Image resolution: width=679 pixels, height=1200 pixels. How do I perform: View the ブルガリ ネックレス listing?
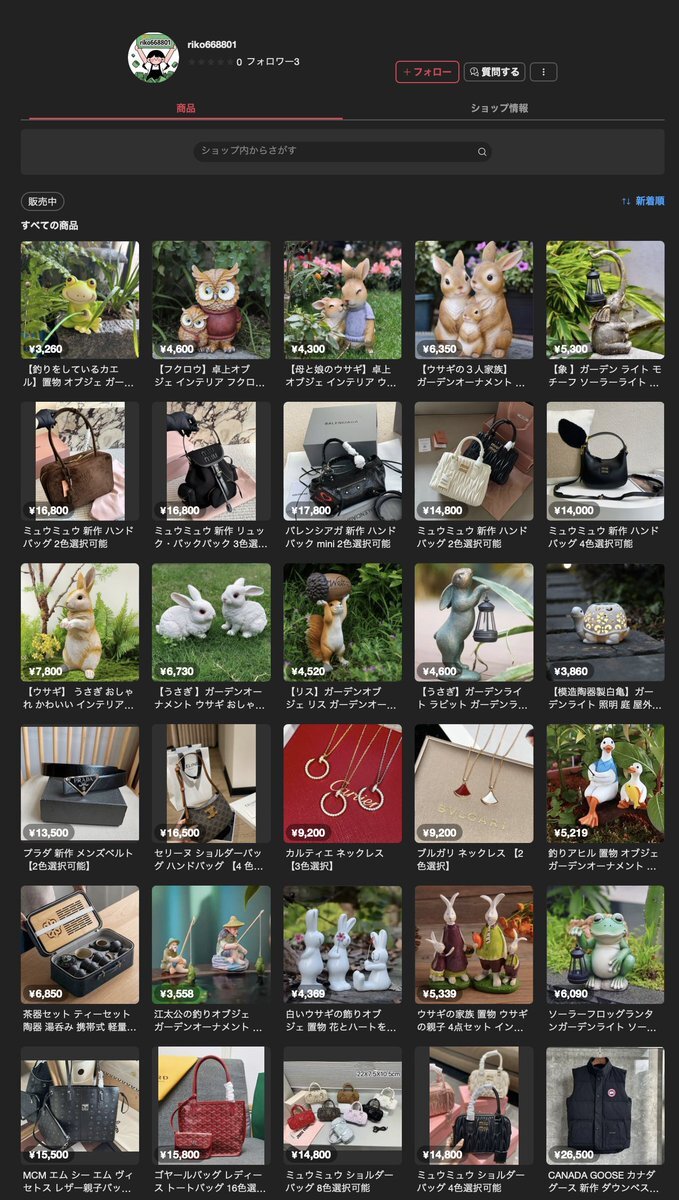point(473,783)
